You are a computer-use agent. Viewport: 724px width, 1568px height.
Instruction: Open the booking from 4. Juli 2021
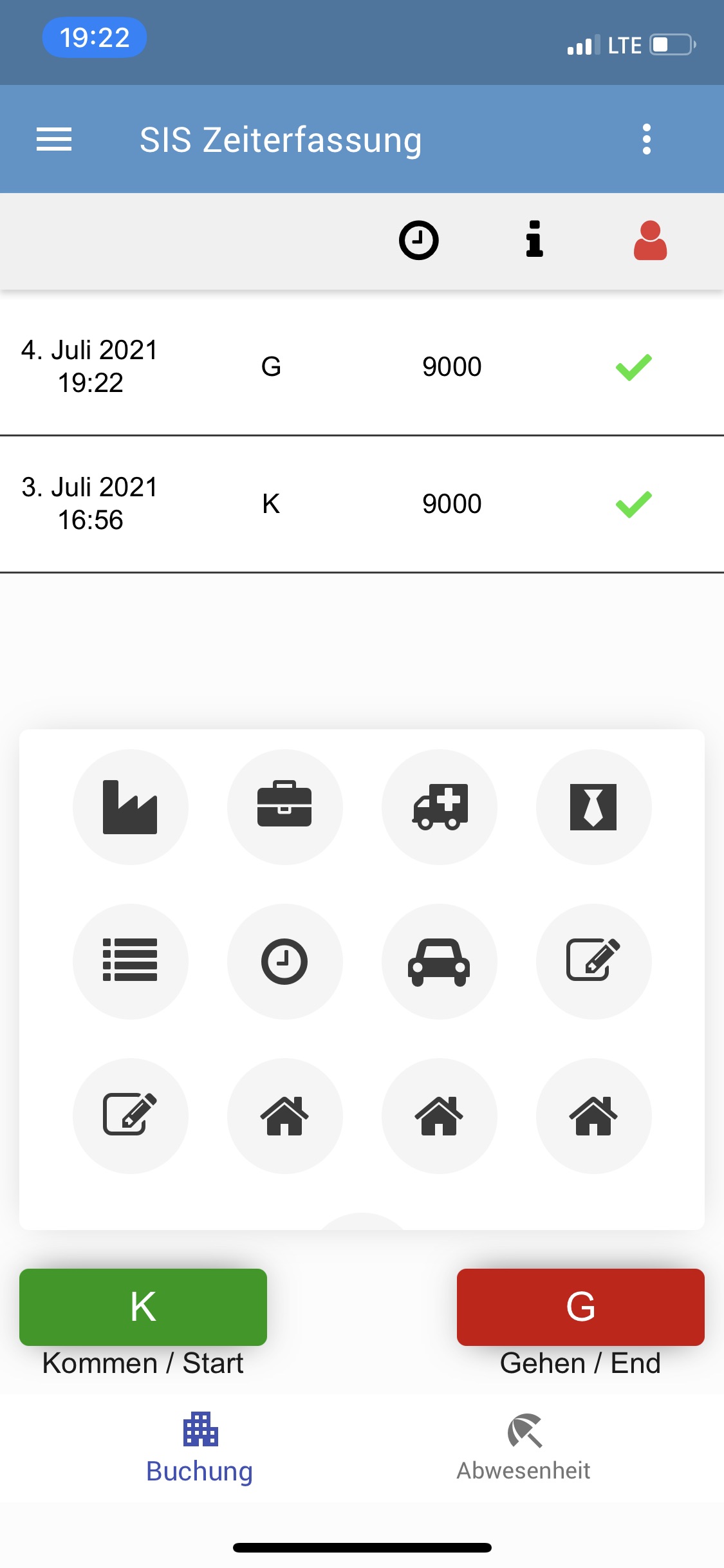pos(362,366)
